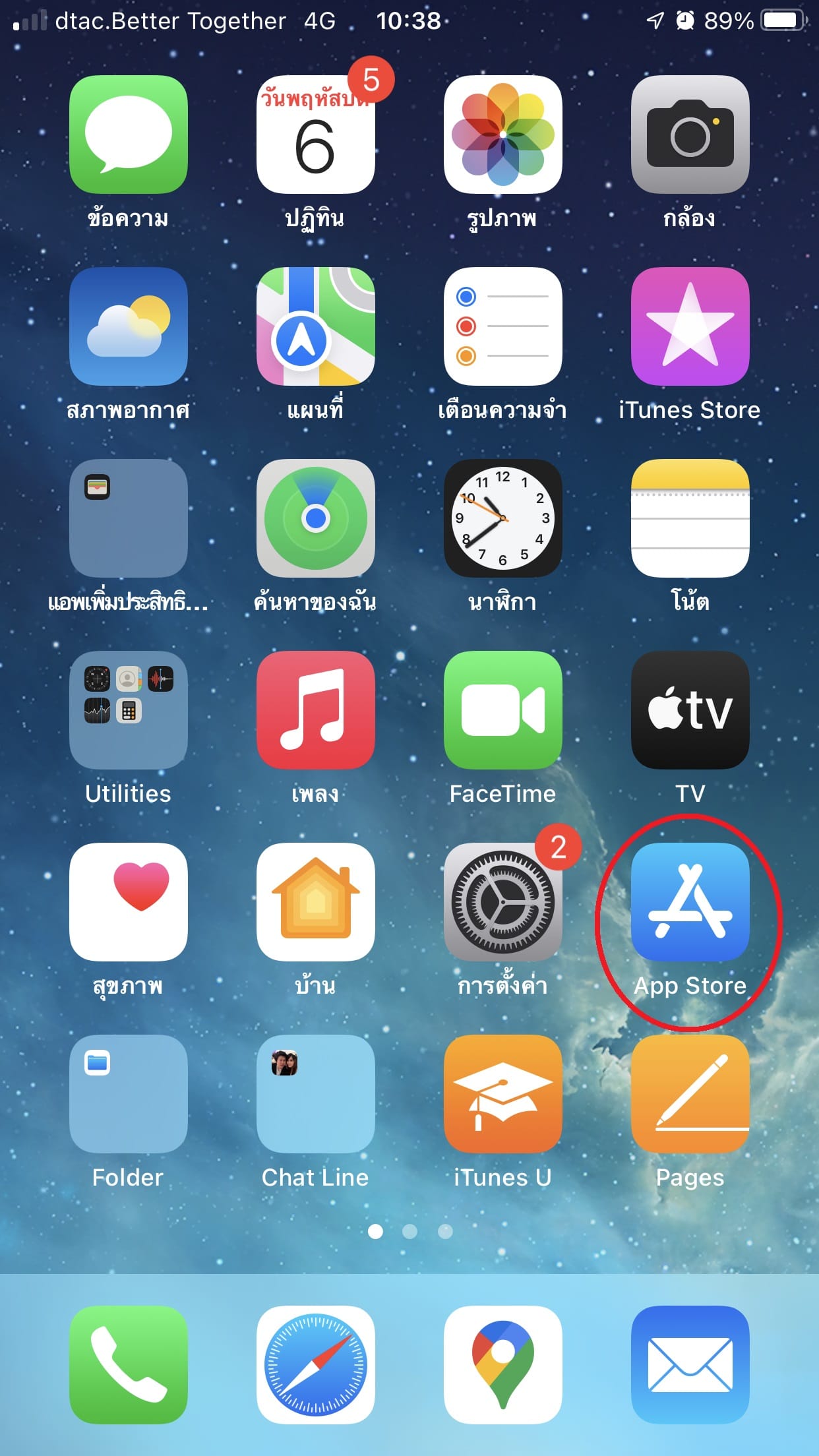Expand the Utilities folder

point(128,710)
